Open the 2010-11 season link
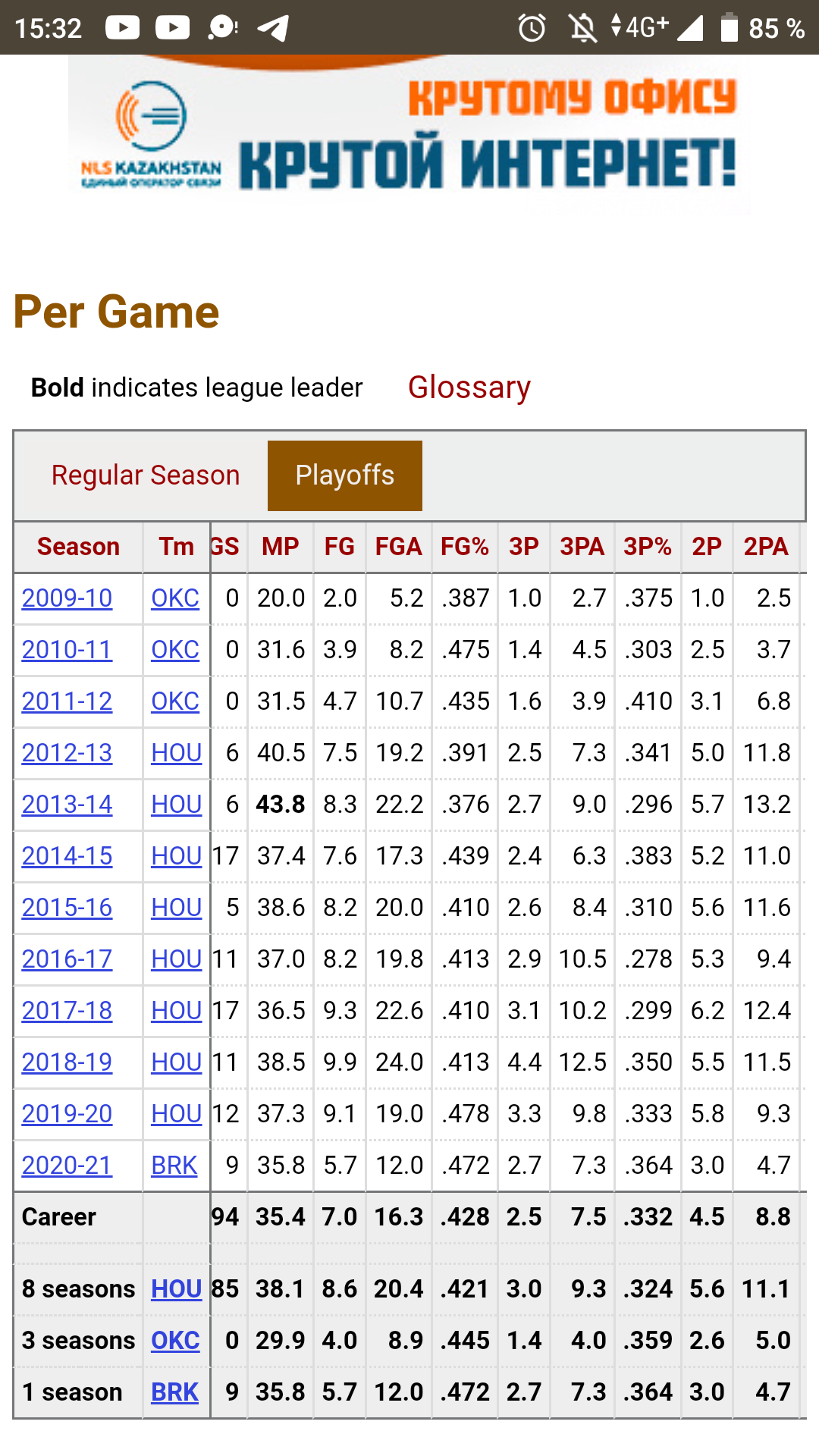 pos(67,650)
